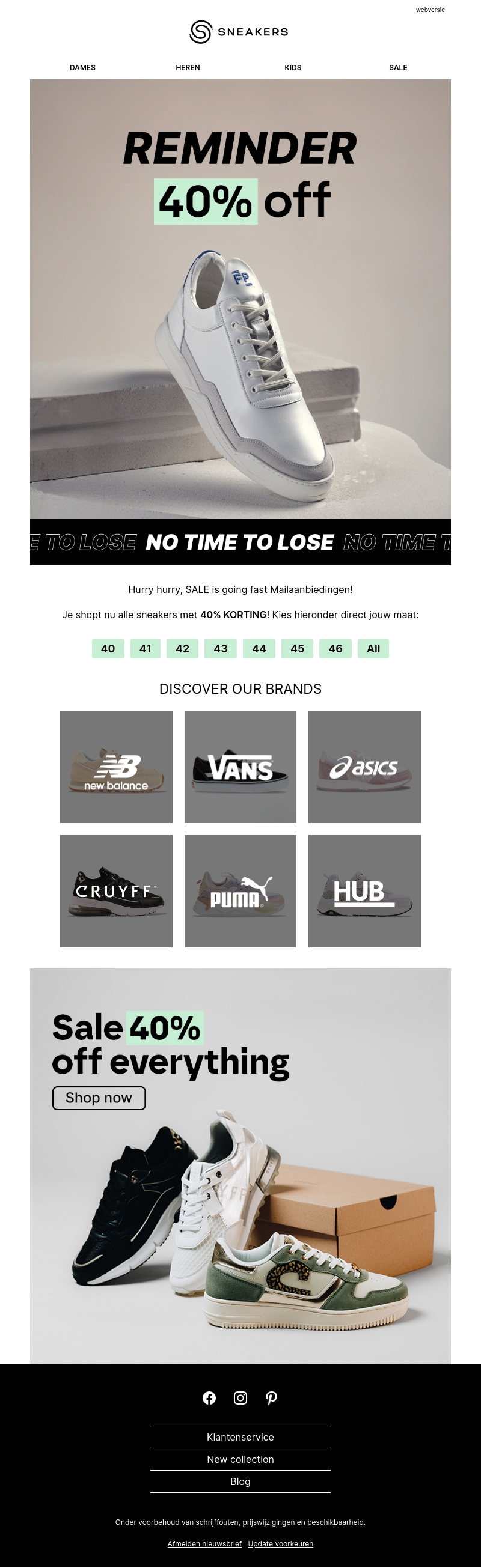Go to the KIDS section

293,67
